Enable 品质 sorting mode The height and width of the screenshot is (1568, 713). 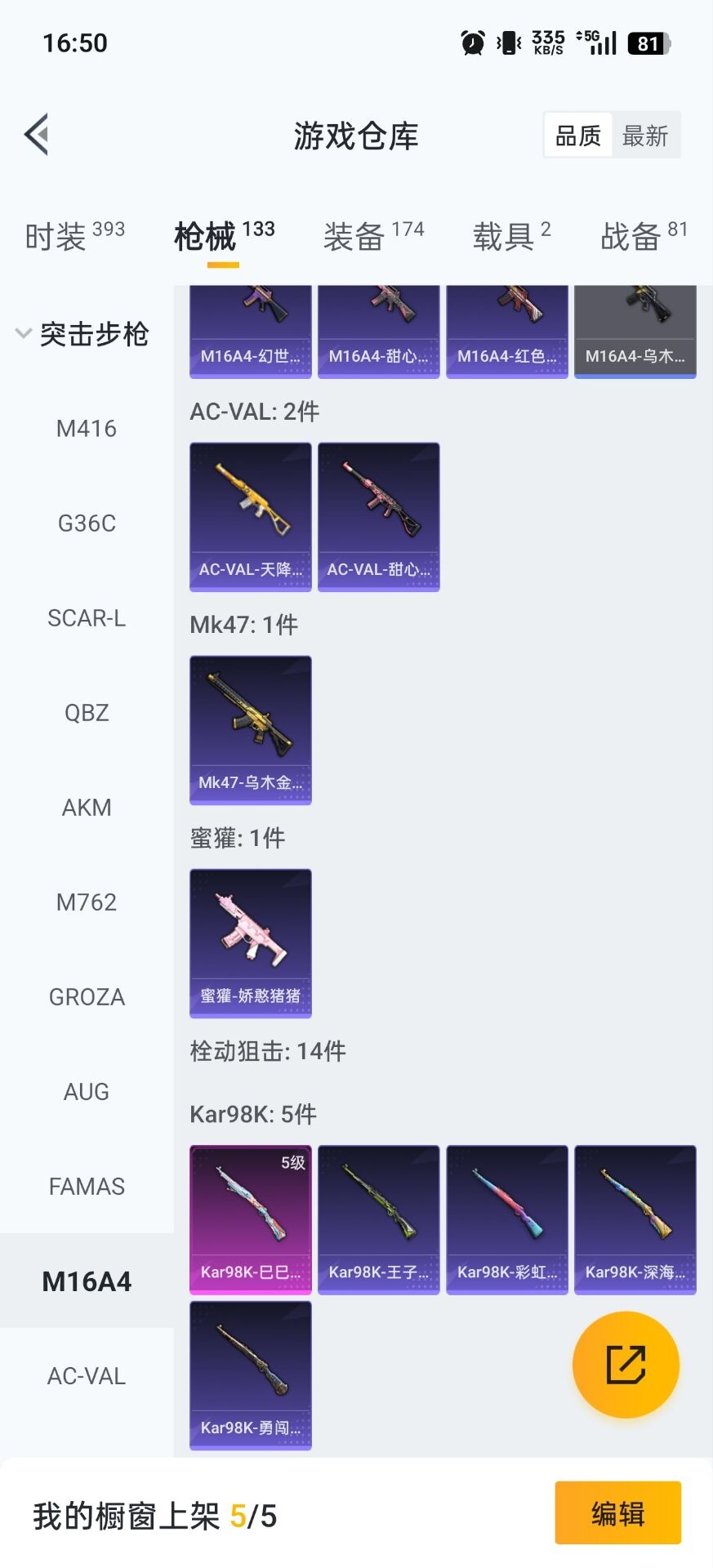pos(579,134)
